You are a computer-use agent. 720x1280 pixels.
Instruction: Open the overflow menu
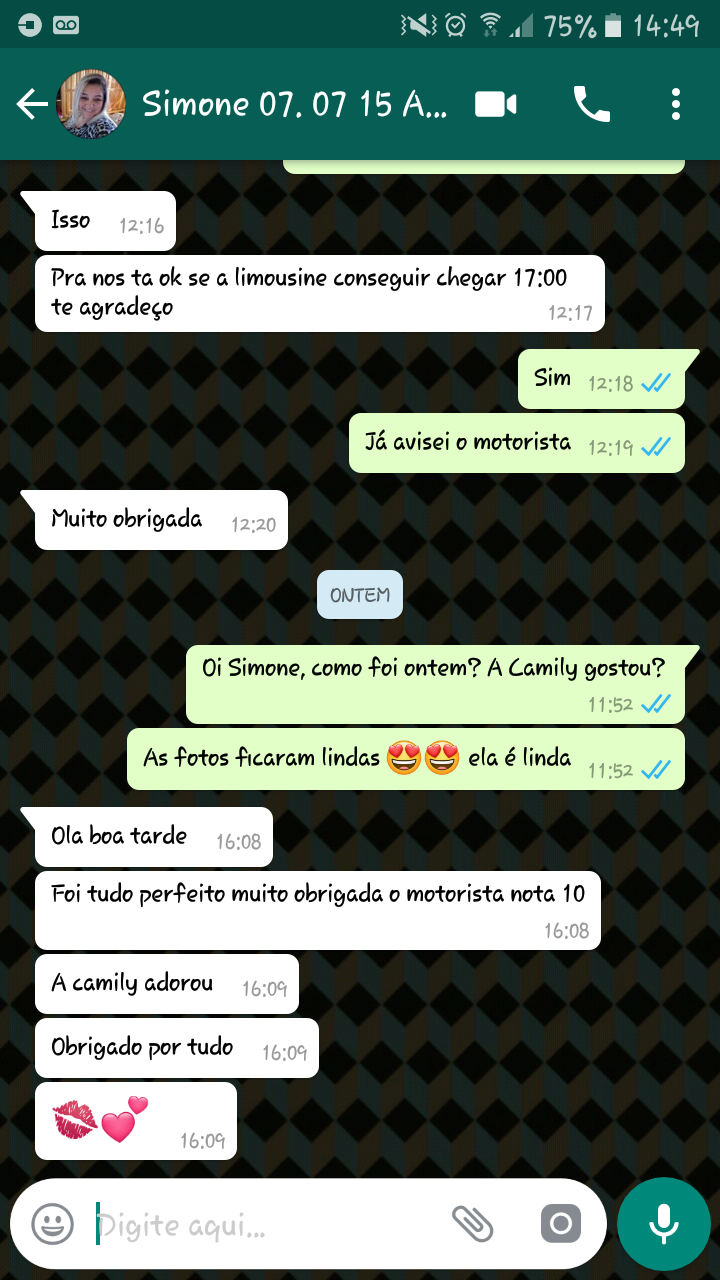click(676, 104)
